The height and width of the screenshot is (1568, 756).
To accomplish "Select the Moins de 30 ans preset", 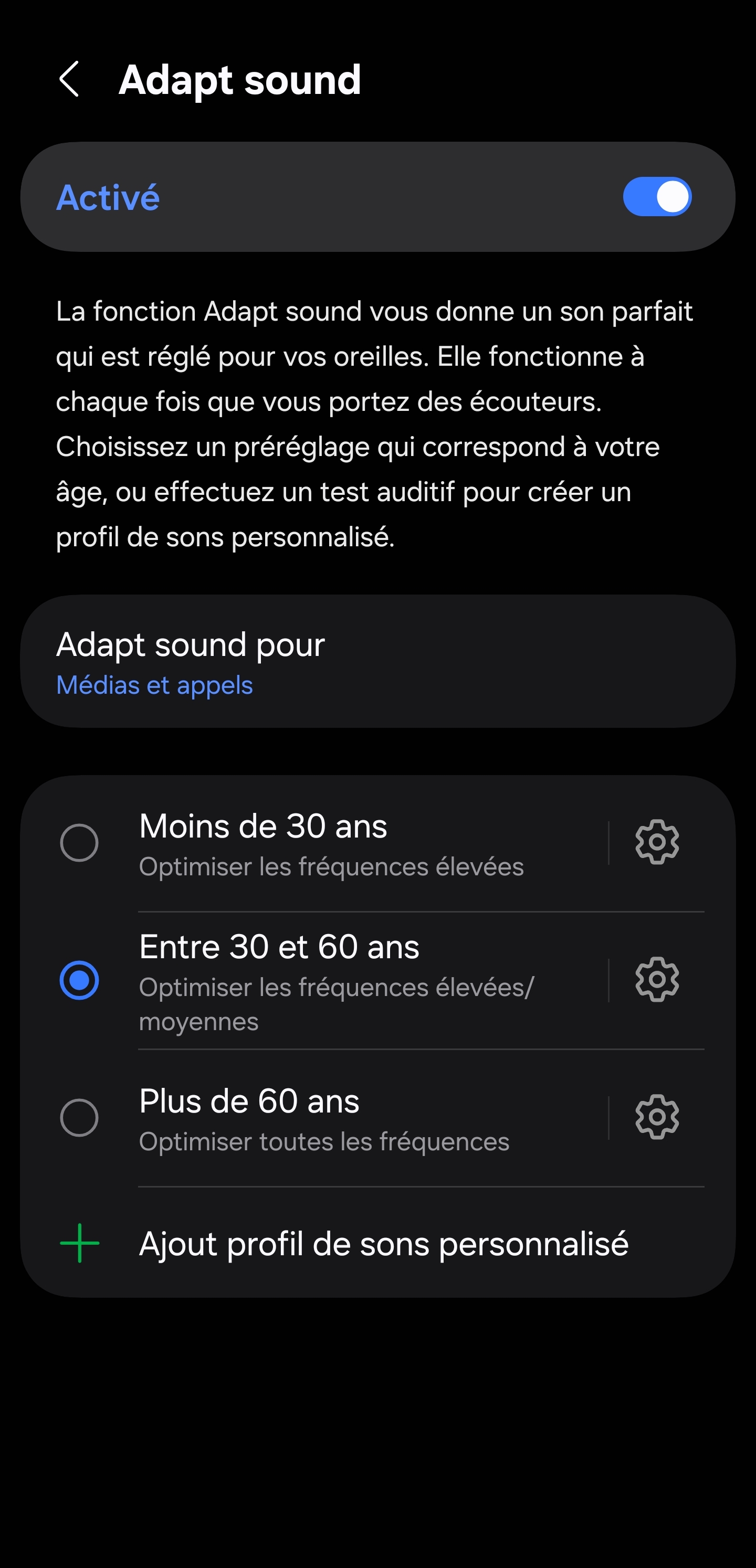I will pyautogui.click(x=79, y=842).
